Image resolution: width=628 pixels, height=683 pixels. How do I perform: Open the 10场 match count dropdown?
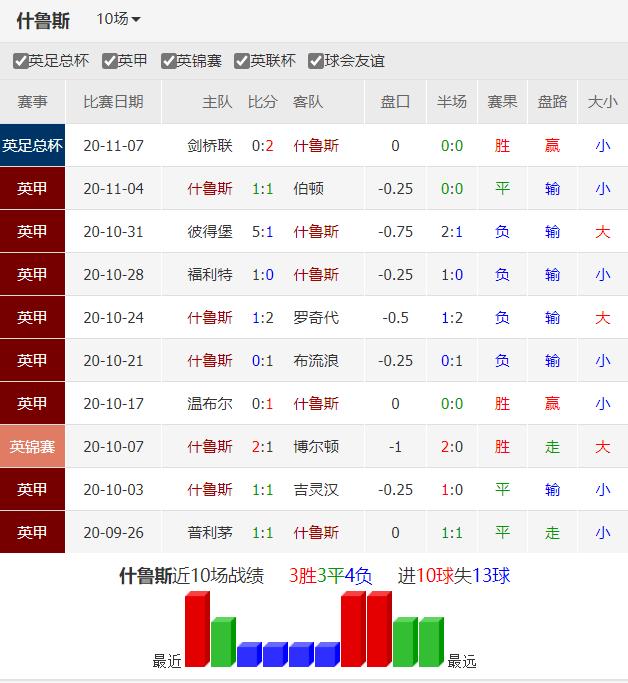118,20
